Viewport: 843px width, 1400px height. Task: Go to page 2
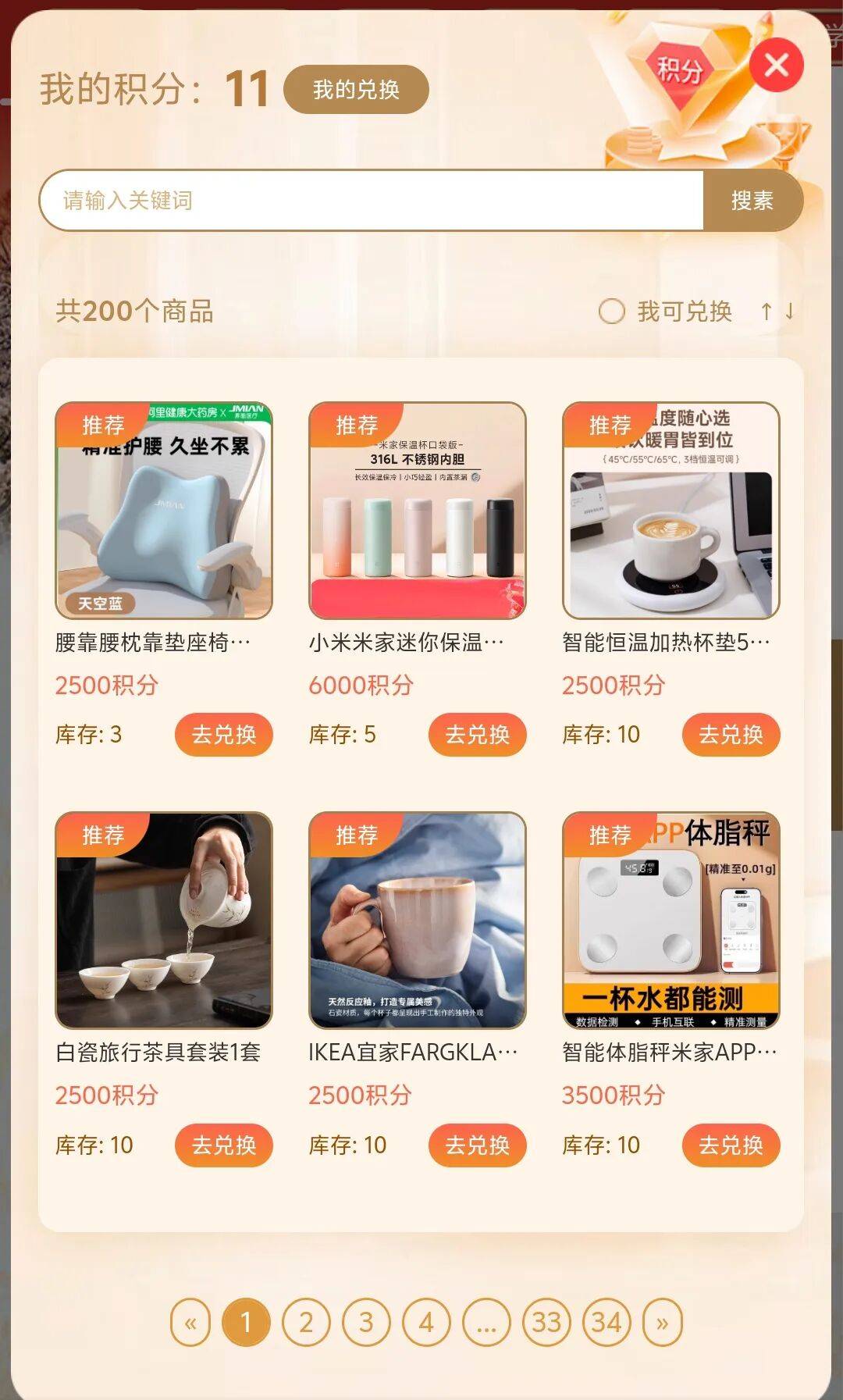tap(306, 1323)
